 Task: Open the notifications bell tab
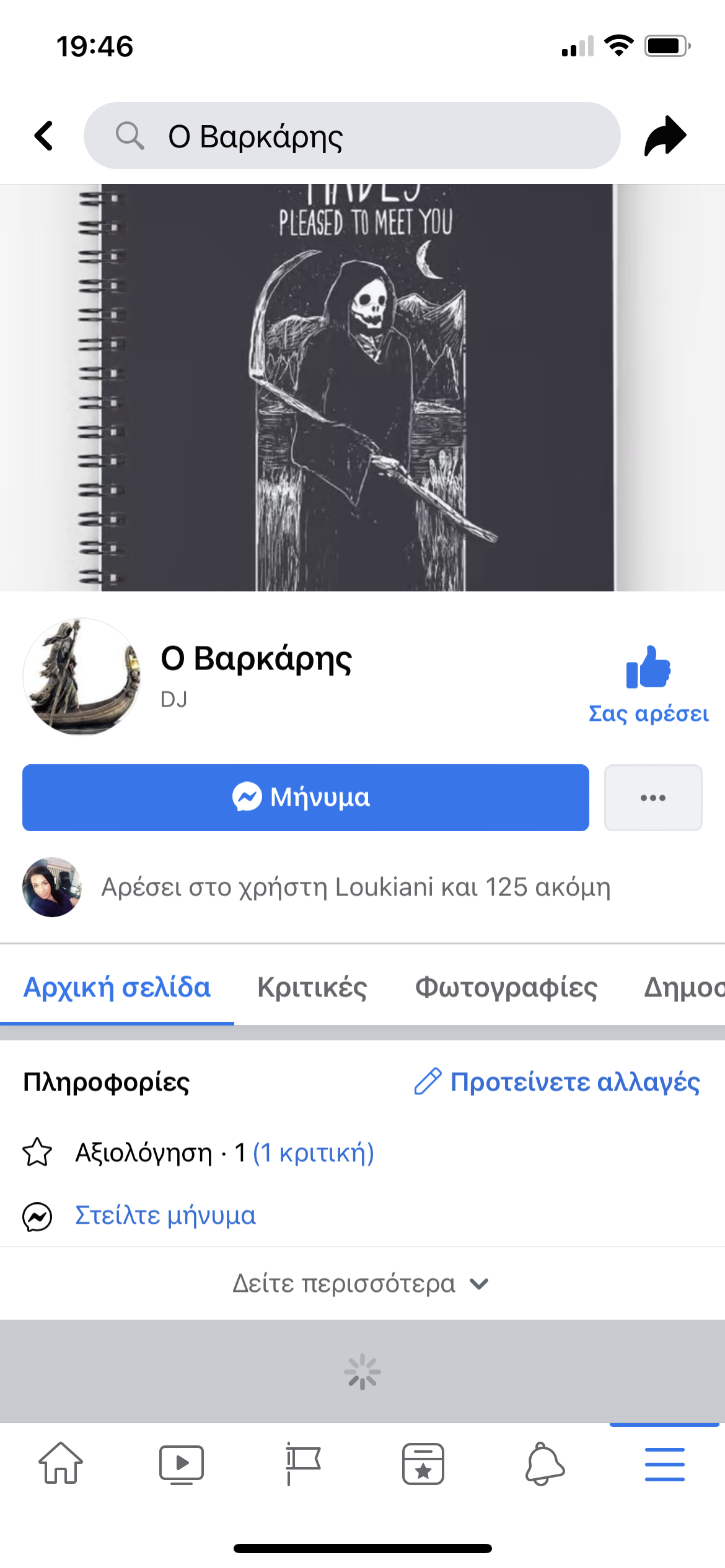pos(545,1464)
